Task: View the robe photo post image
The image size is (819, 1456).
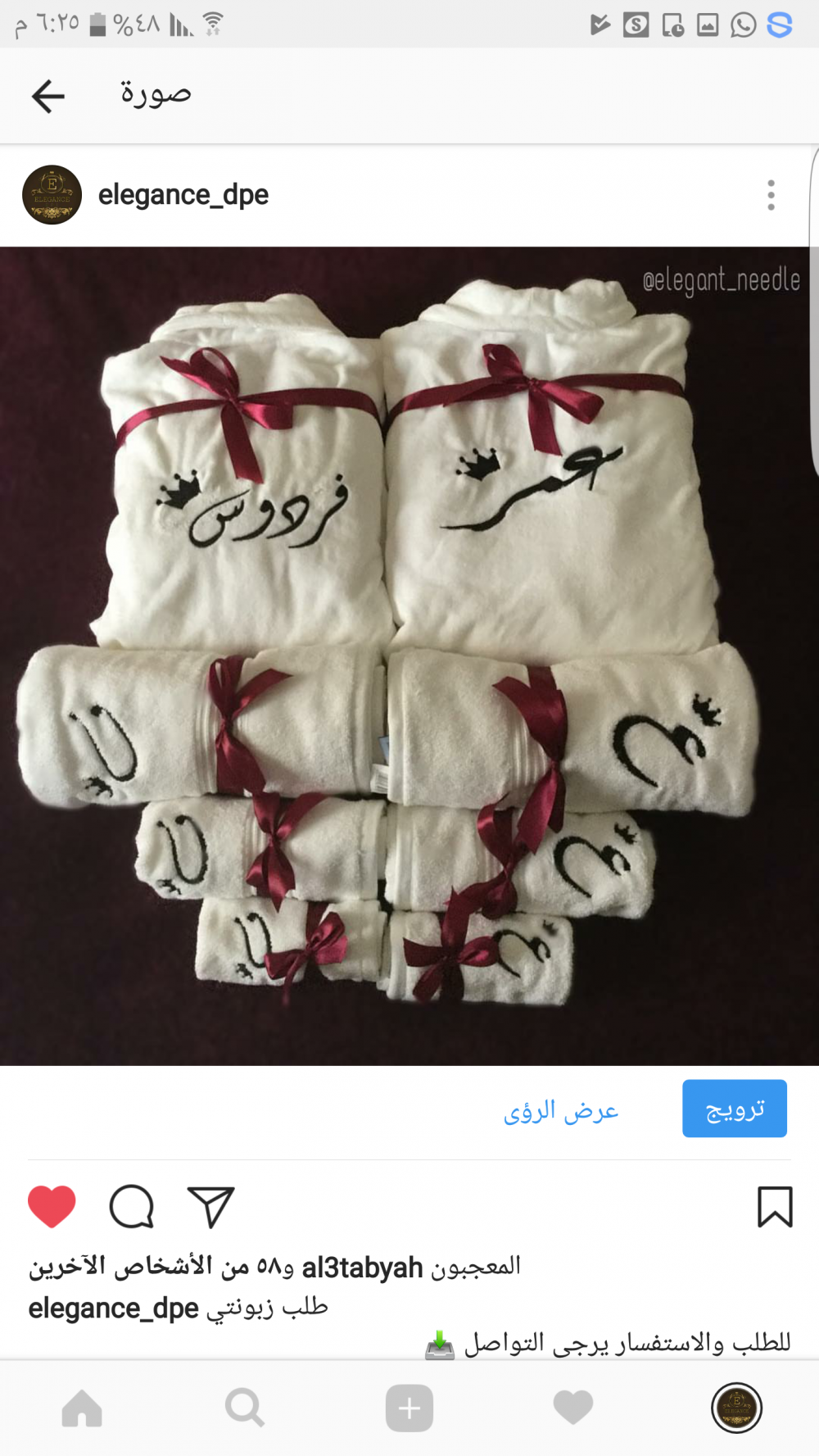Action: click(409, 656)
